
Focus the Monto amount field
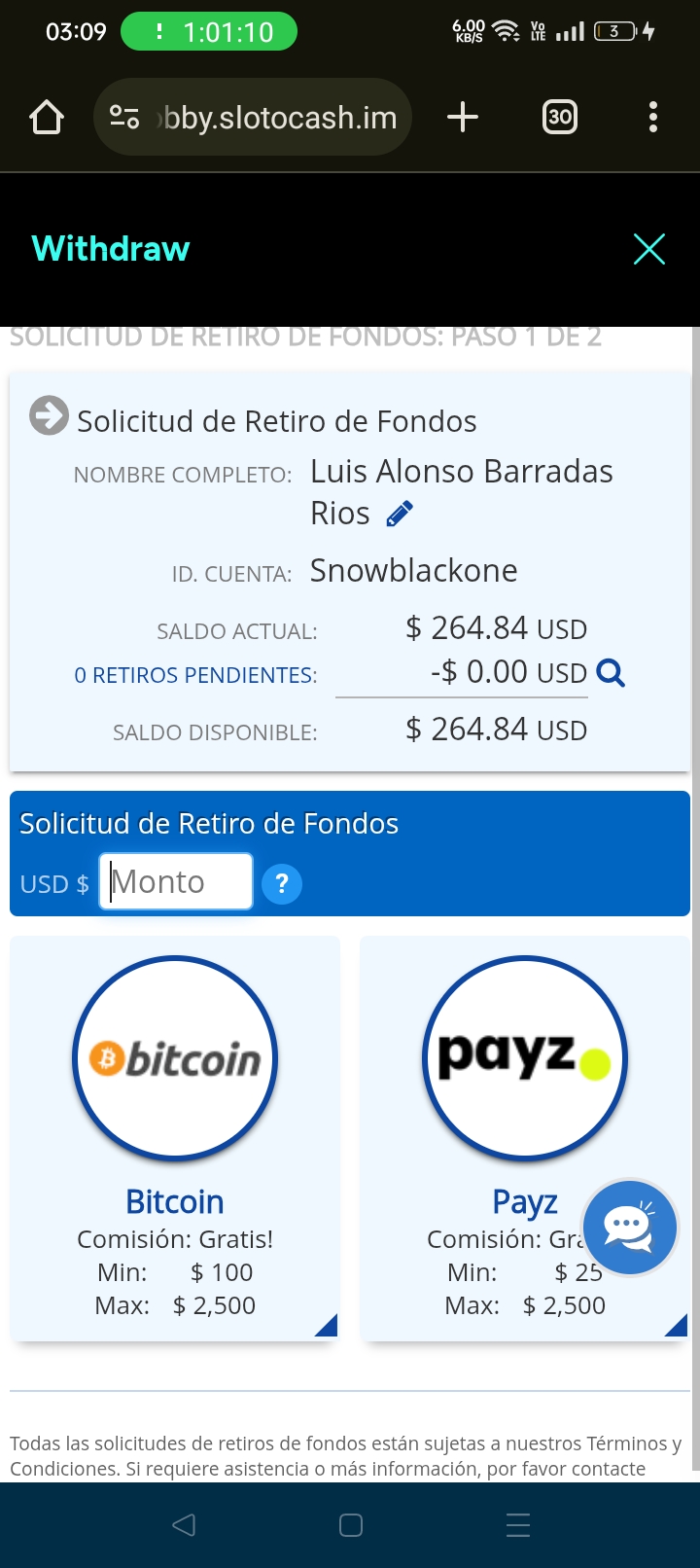click(x=176, y=882)
